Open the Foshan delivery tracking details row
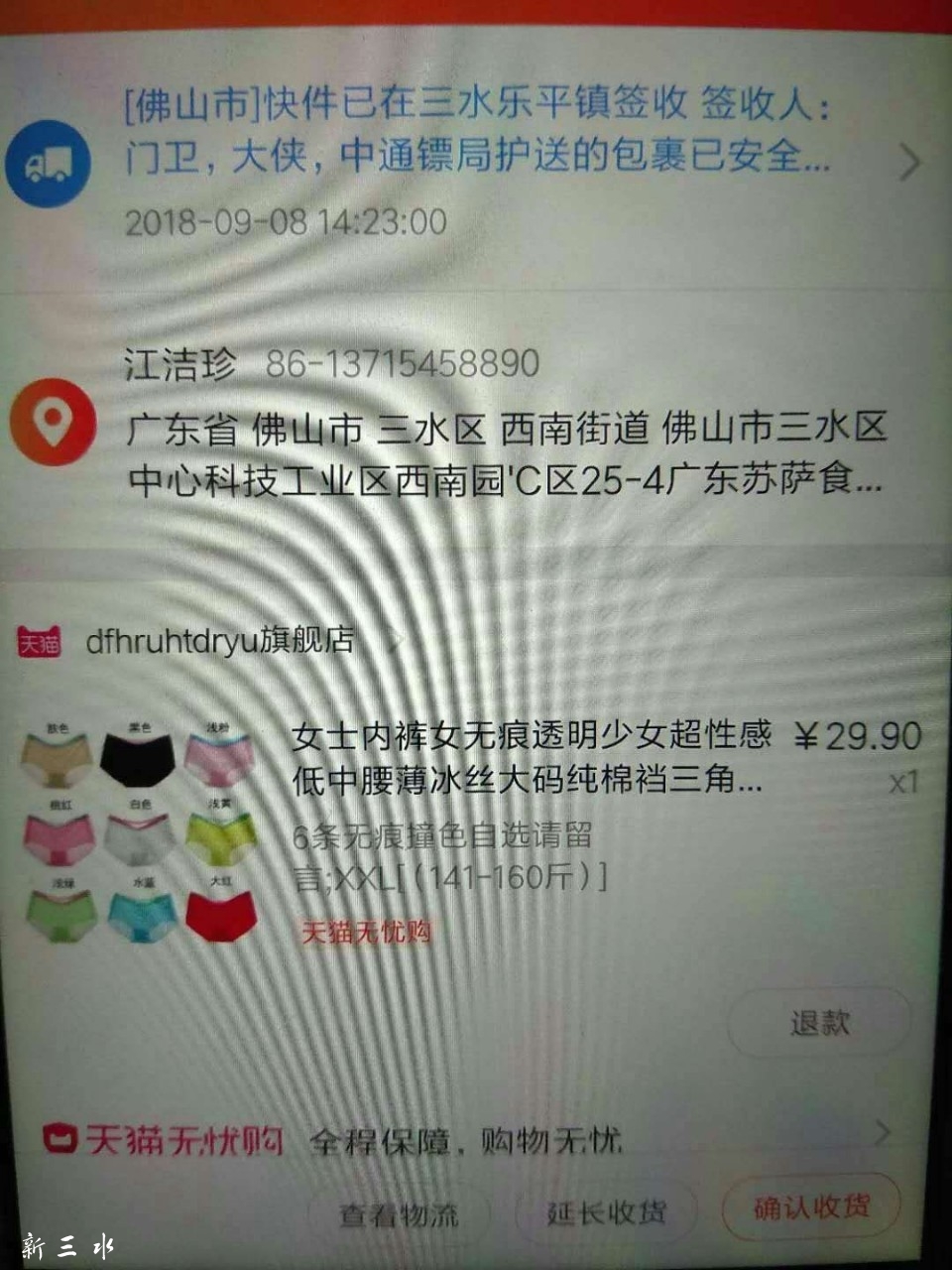The width and height of the screenshot is (952, 1270). [476, 159]
